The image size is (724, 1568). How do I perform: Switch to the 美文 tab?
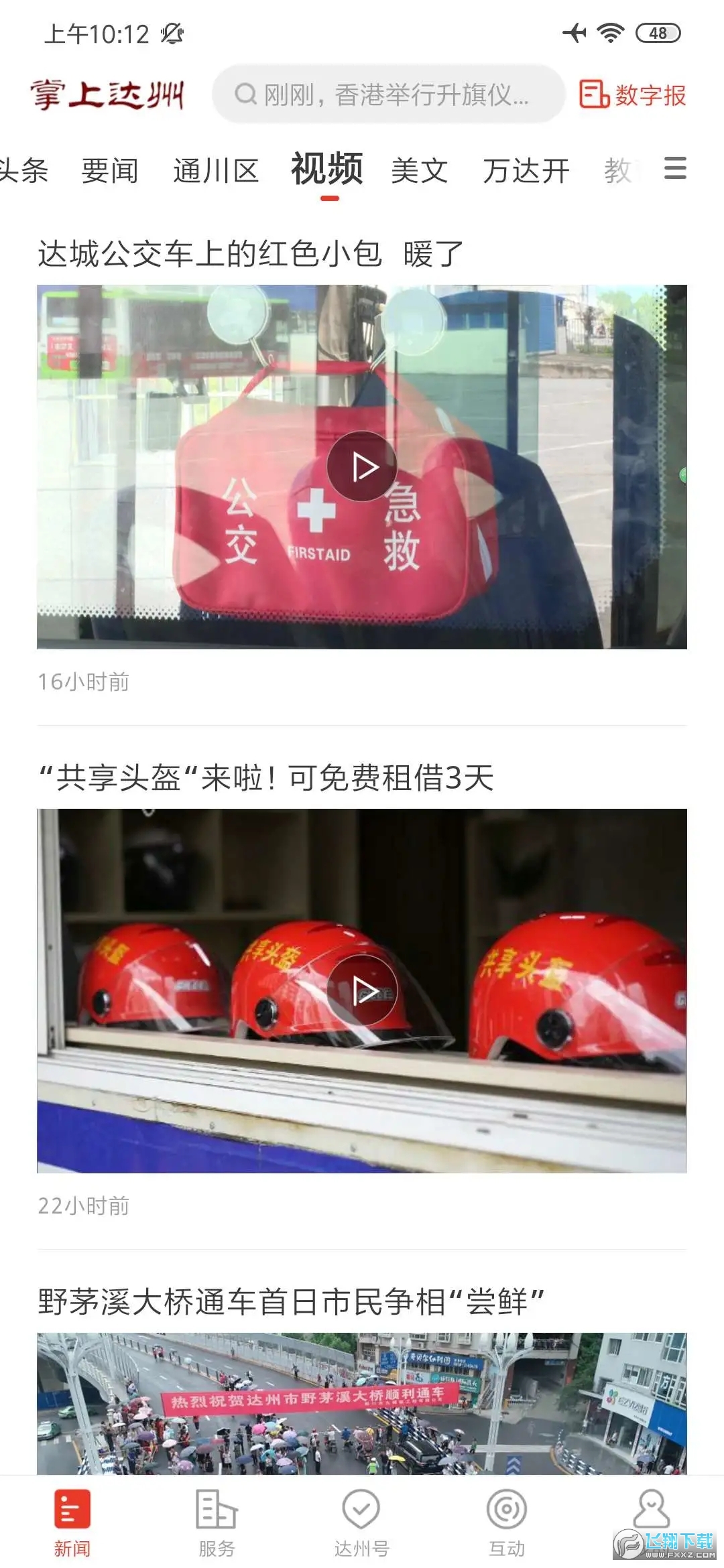pyautogui.click(x=420, y=170)
